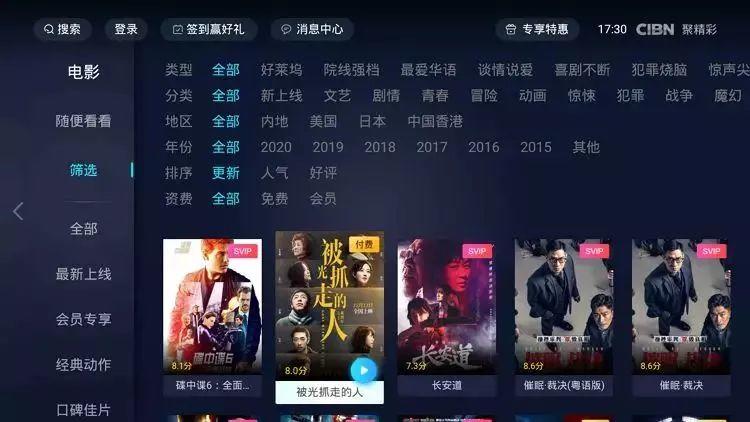Sort movies by 好评

(x=323, y=173)
